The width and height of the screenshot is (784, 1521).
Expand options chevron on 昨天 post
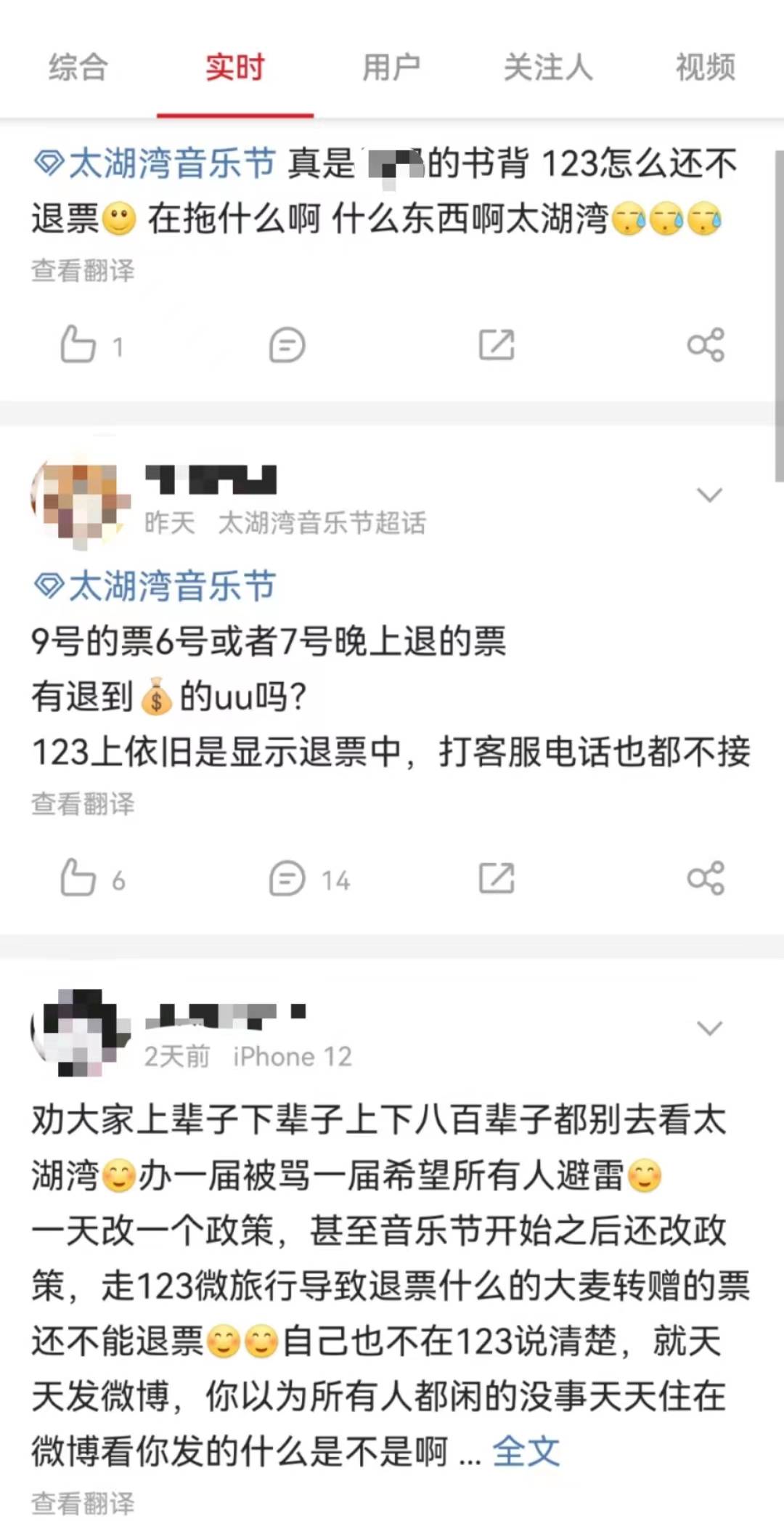pyautogui.click(x=709, y=495)
